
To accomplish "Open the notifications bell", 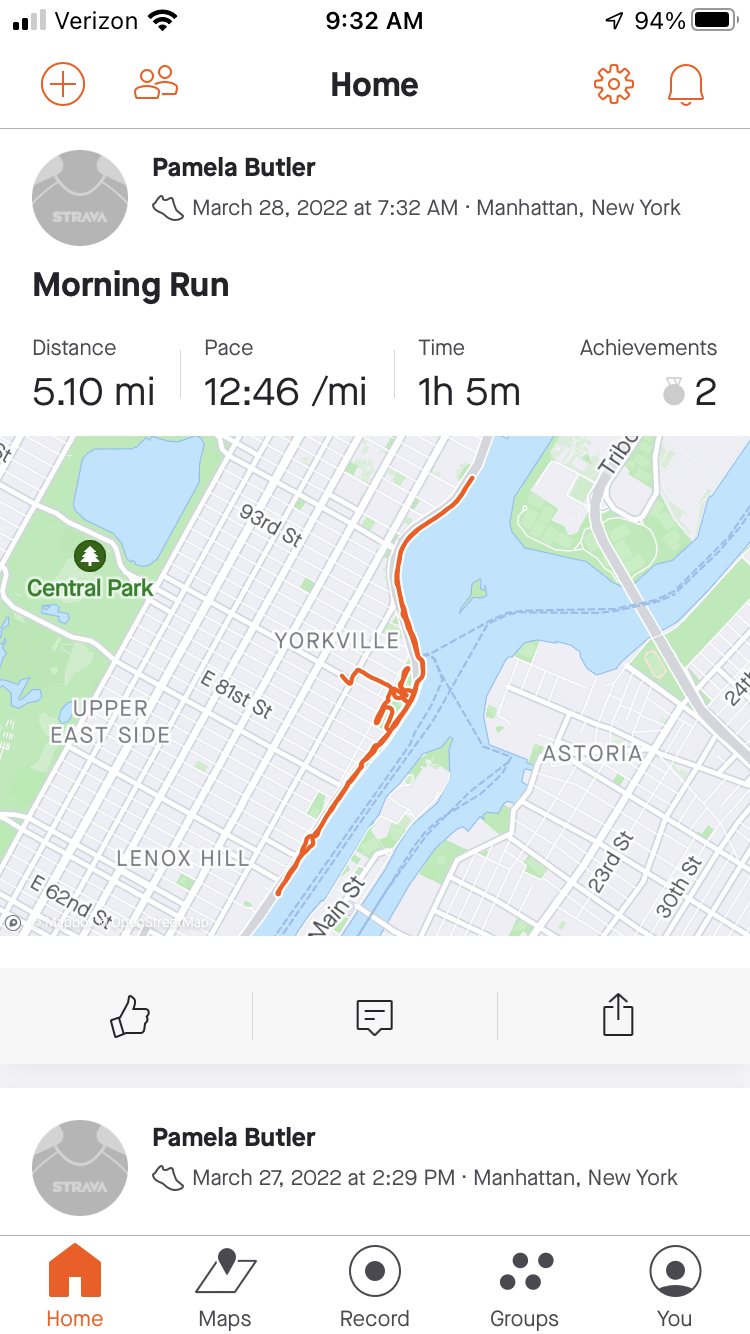I will [x=686, y=85].
